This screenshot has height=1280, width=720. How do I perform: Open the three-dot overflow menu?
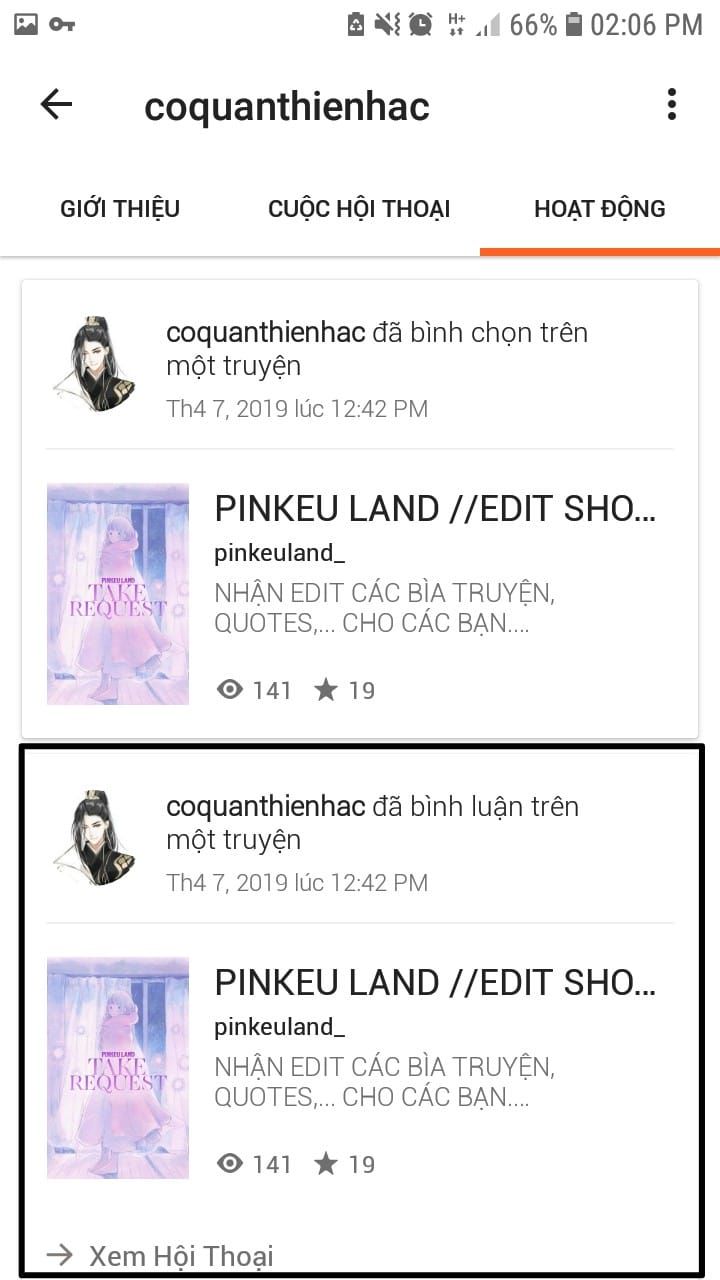tap(671, 105)
